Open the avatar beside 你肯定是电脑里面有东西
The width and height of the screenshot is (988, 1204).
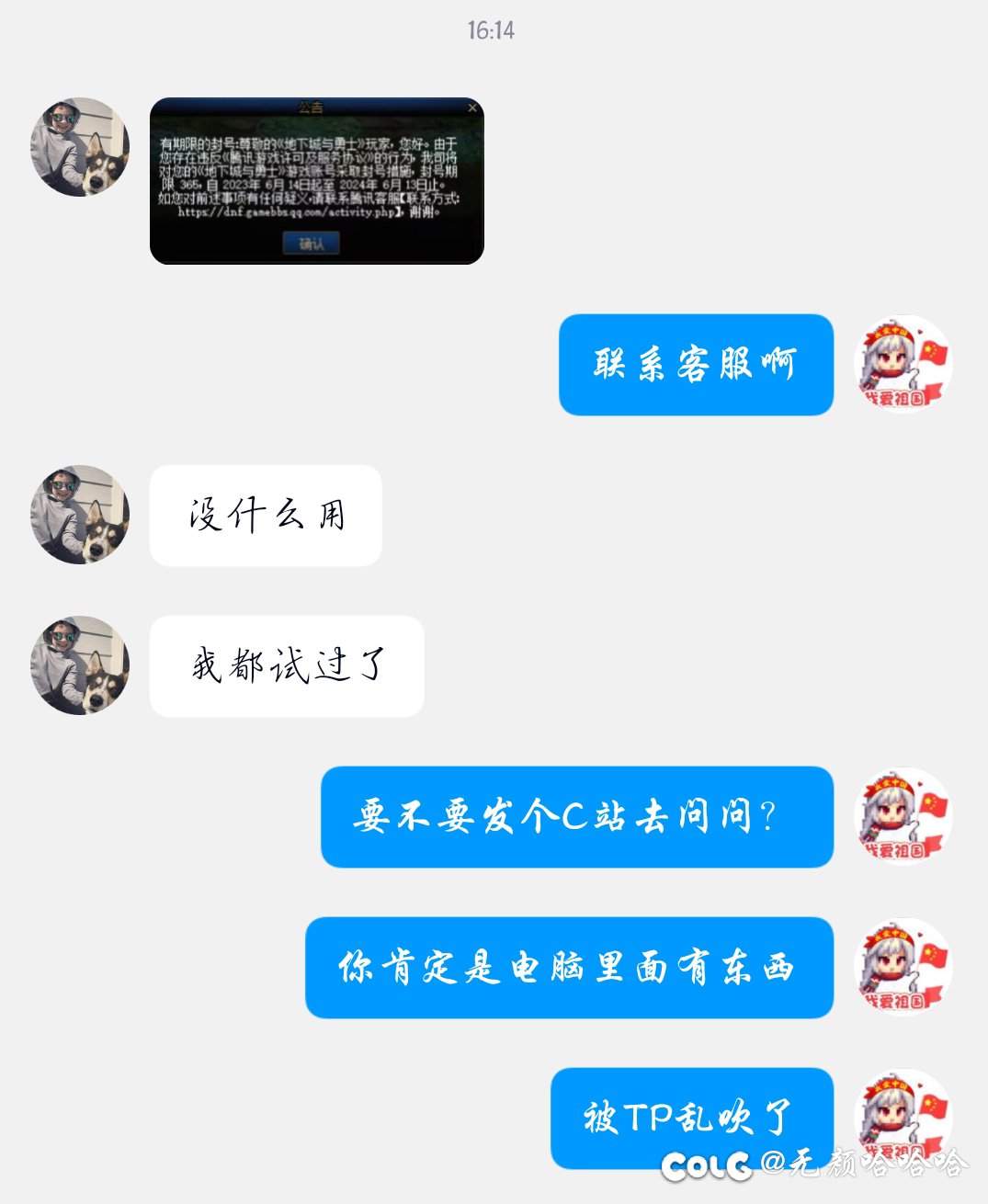pos(902,969)
